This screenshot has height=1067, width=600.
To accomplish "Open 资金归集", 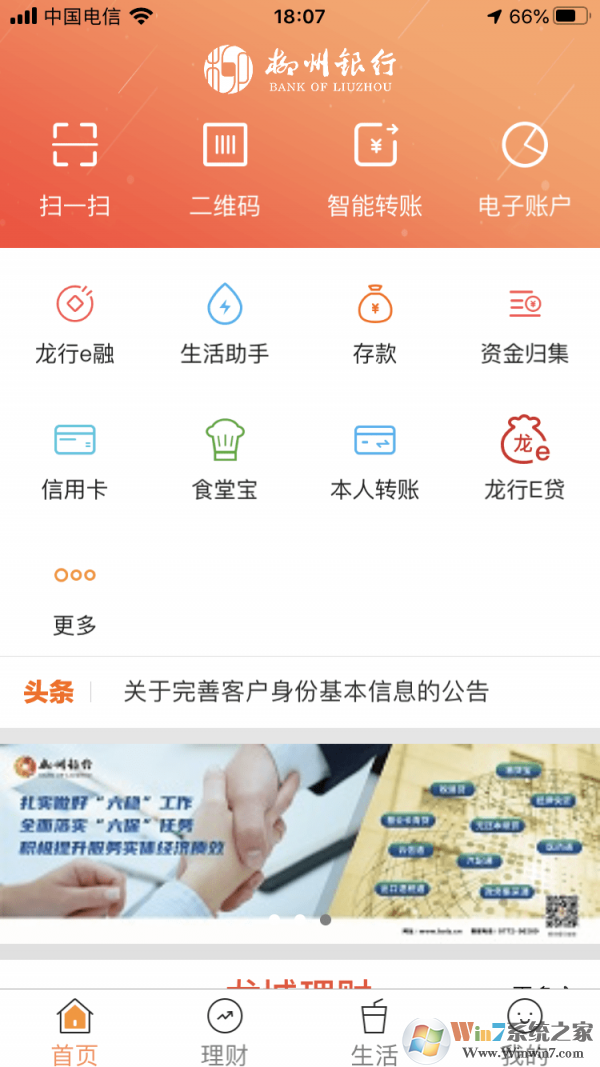I will (x=525, y=323).
